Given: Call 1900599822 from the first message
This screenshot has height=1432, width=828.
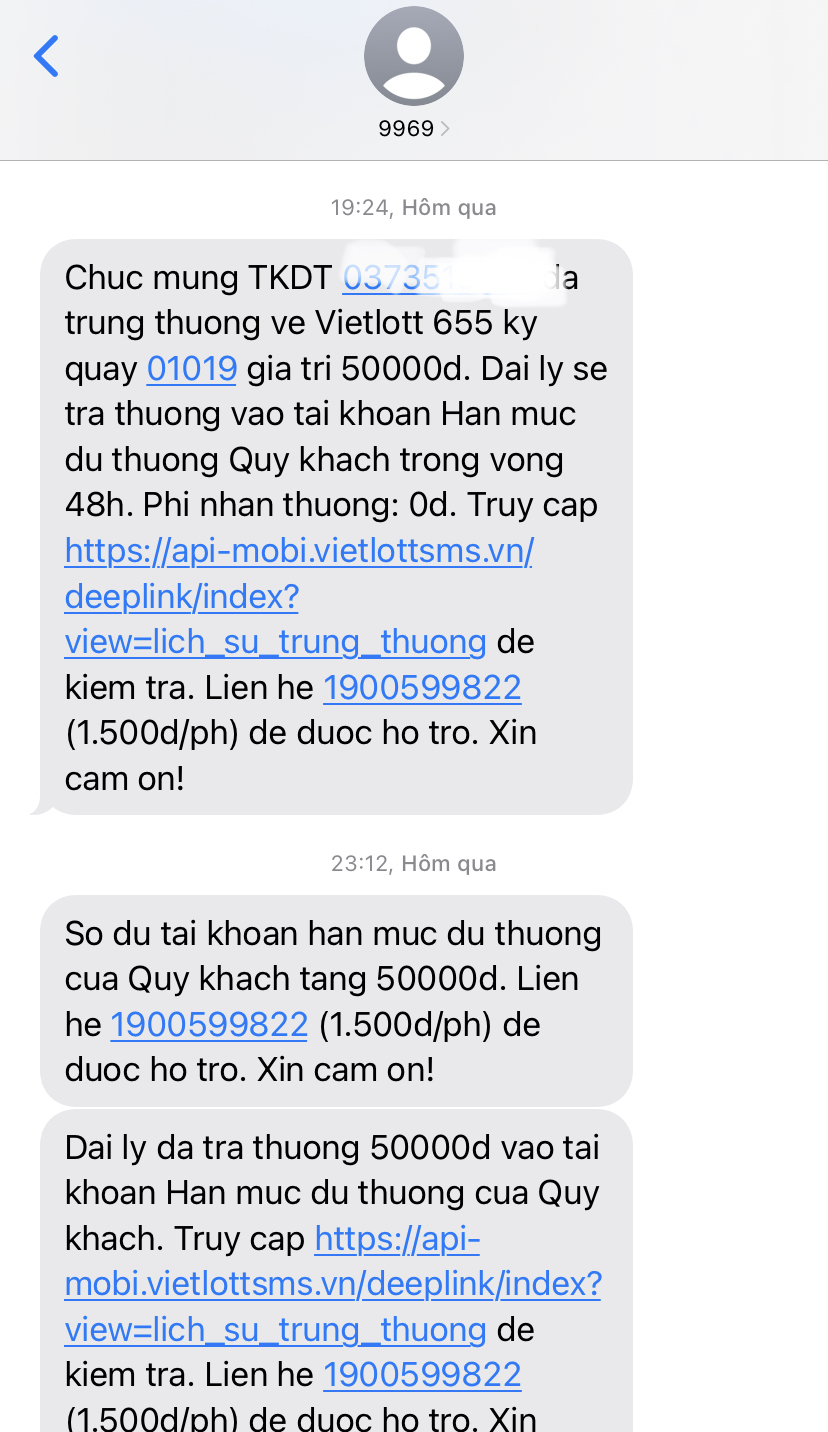Looking at the screenshot, I should 422,687.
